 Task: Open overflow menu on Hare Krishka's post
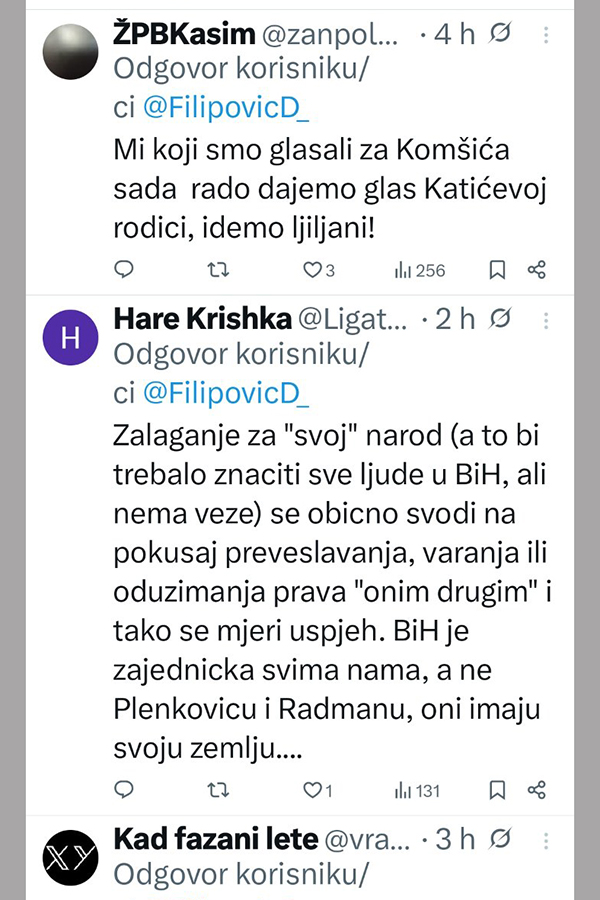[545, 319]
